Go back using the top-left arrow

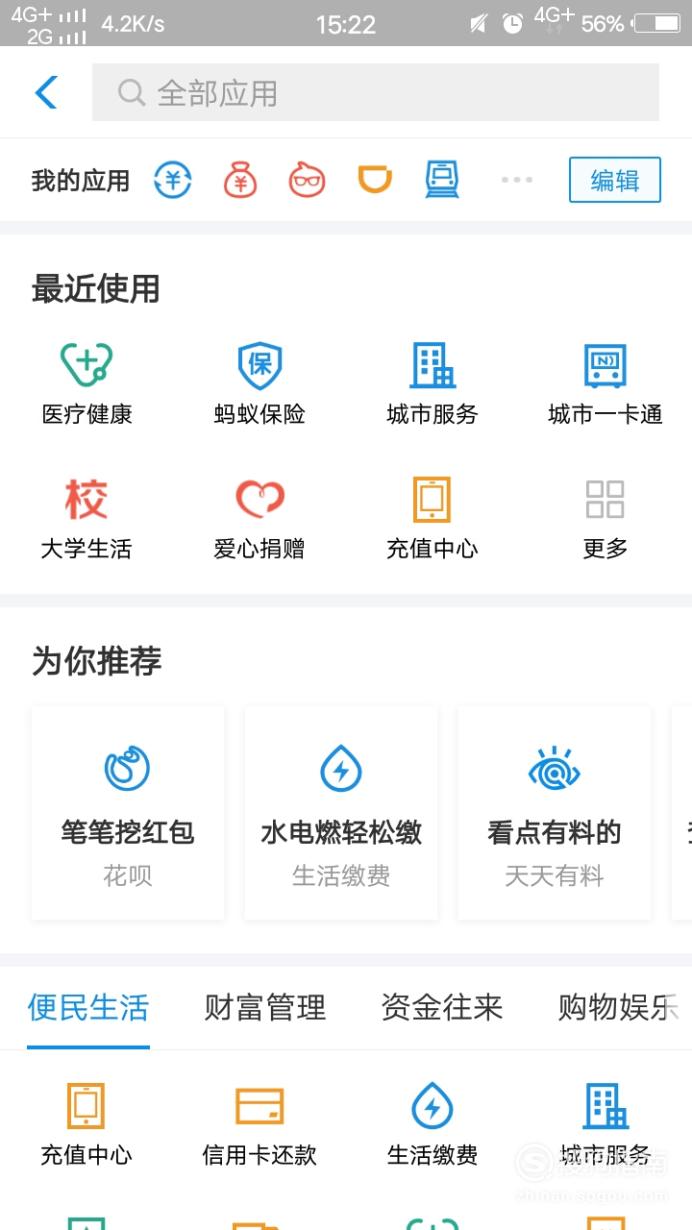click(46, 93)
